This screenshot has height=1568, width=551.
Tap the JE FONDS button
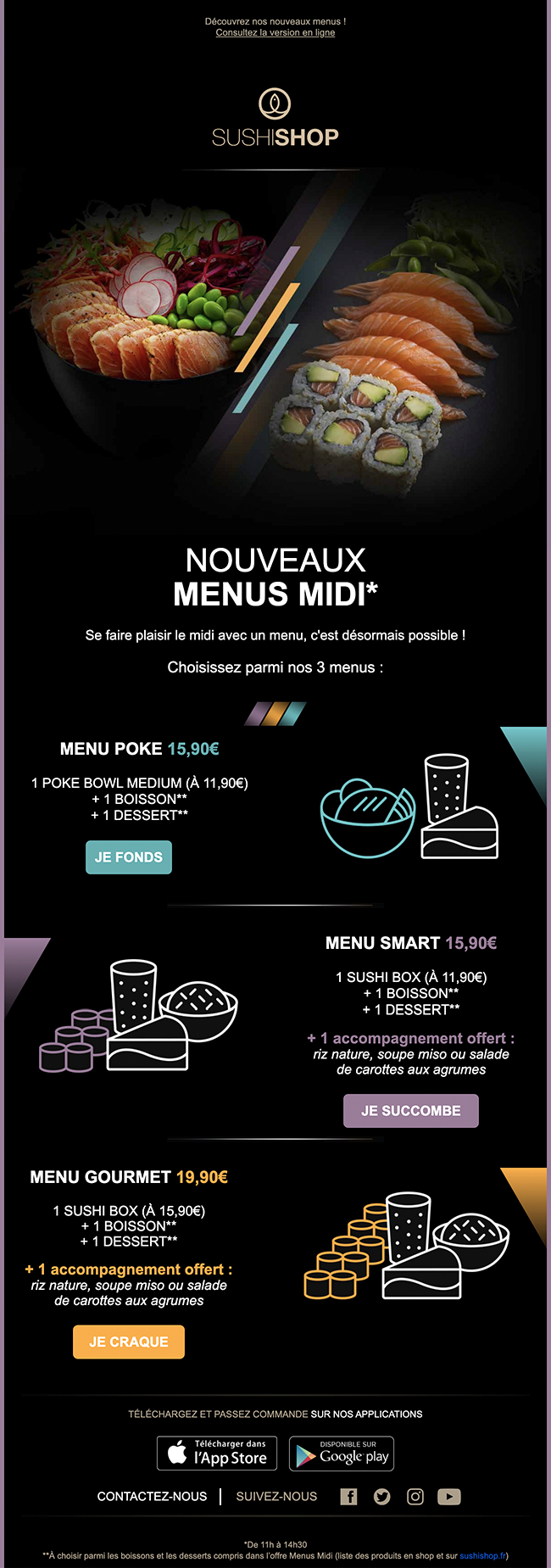pyautogui.click(x=129, y=857)
